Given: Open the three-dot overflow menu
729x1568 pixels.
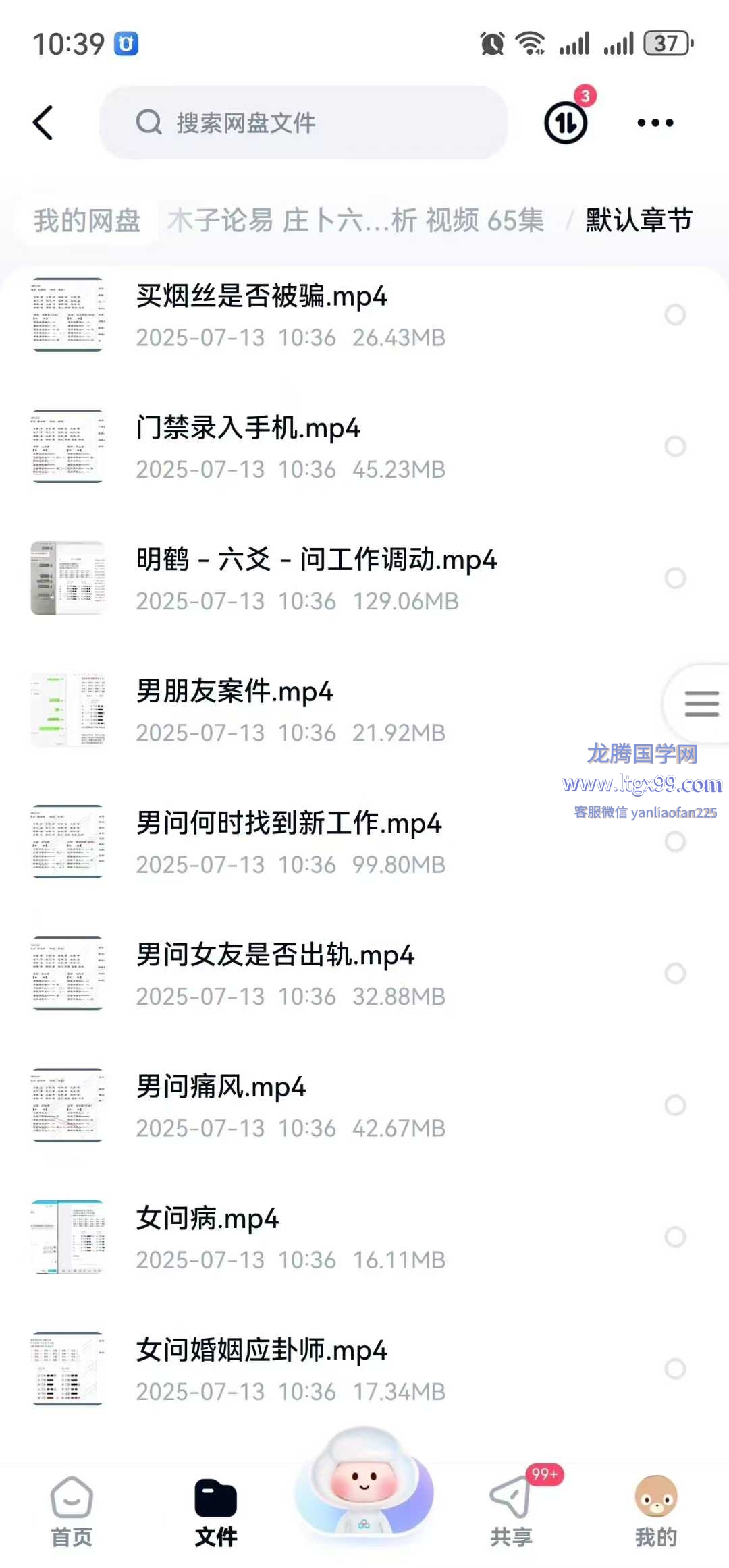Looking at the screenshot, I should 655,123.
